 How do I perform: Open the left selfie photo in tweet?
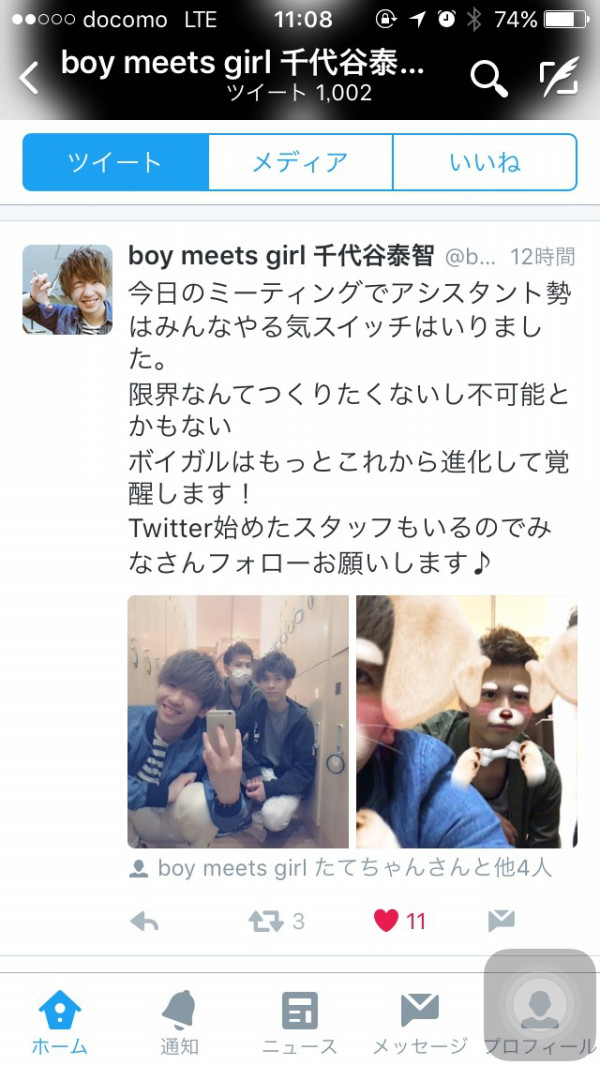click(238, 721)
